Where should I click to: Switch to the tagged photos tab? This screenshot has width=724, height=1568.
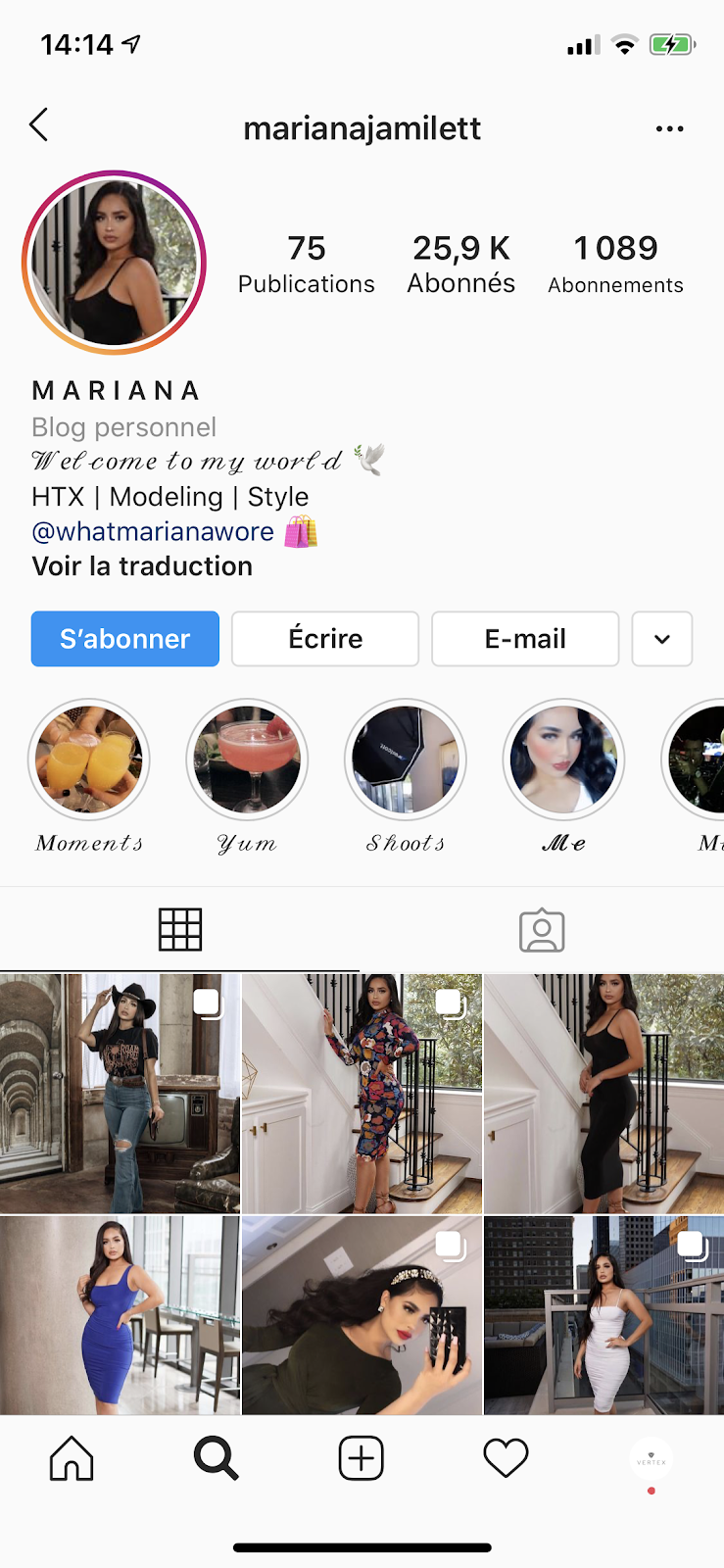[542, 930]
